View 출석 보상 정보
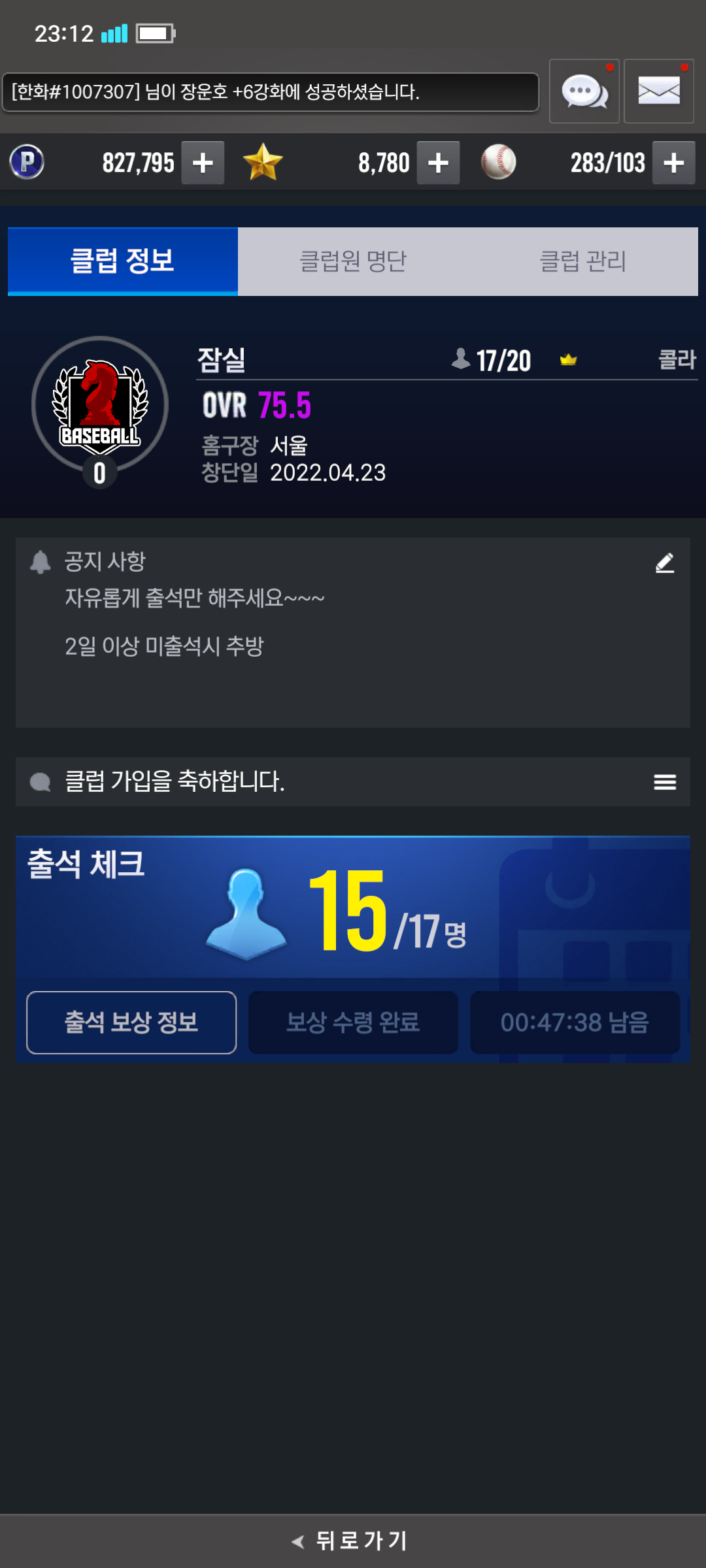 [131, 1022]
